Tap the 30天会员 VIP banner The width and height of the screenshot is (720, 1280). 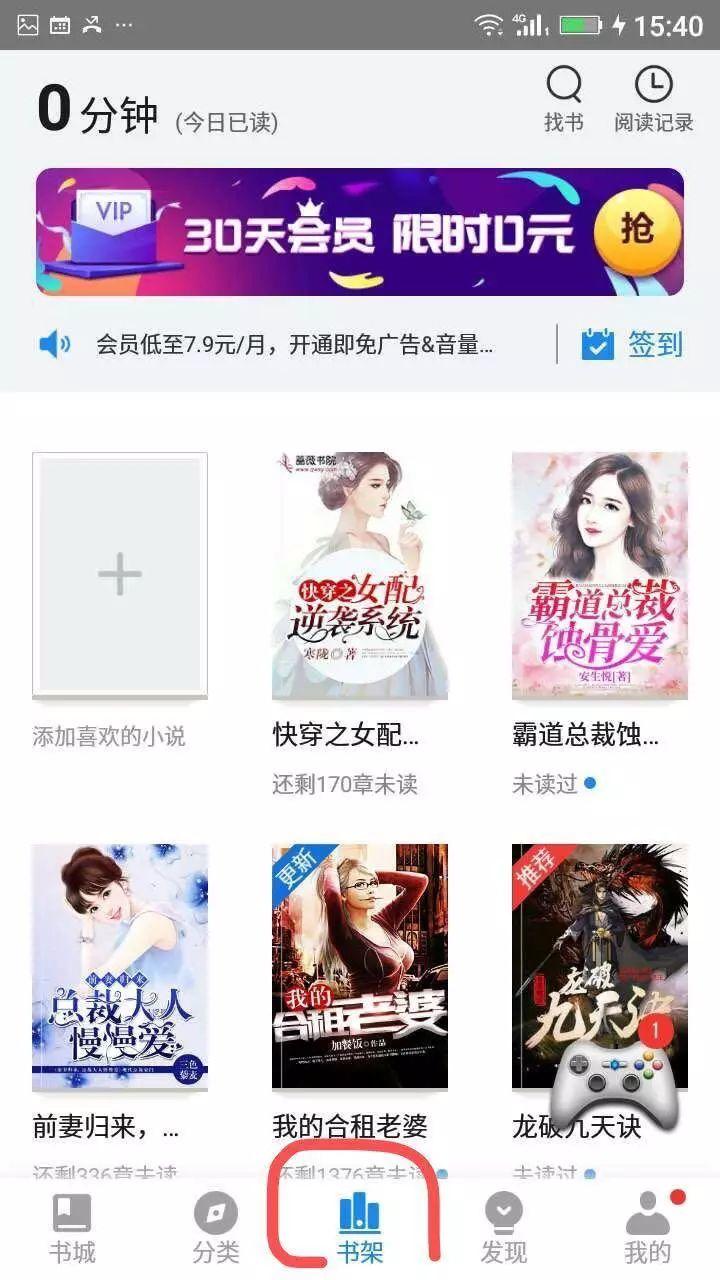coord(360,232)
